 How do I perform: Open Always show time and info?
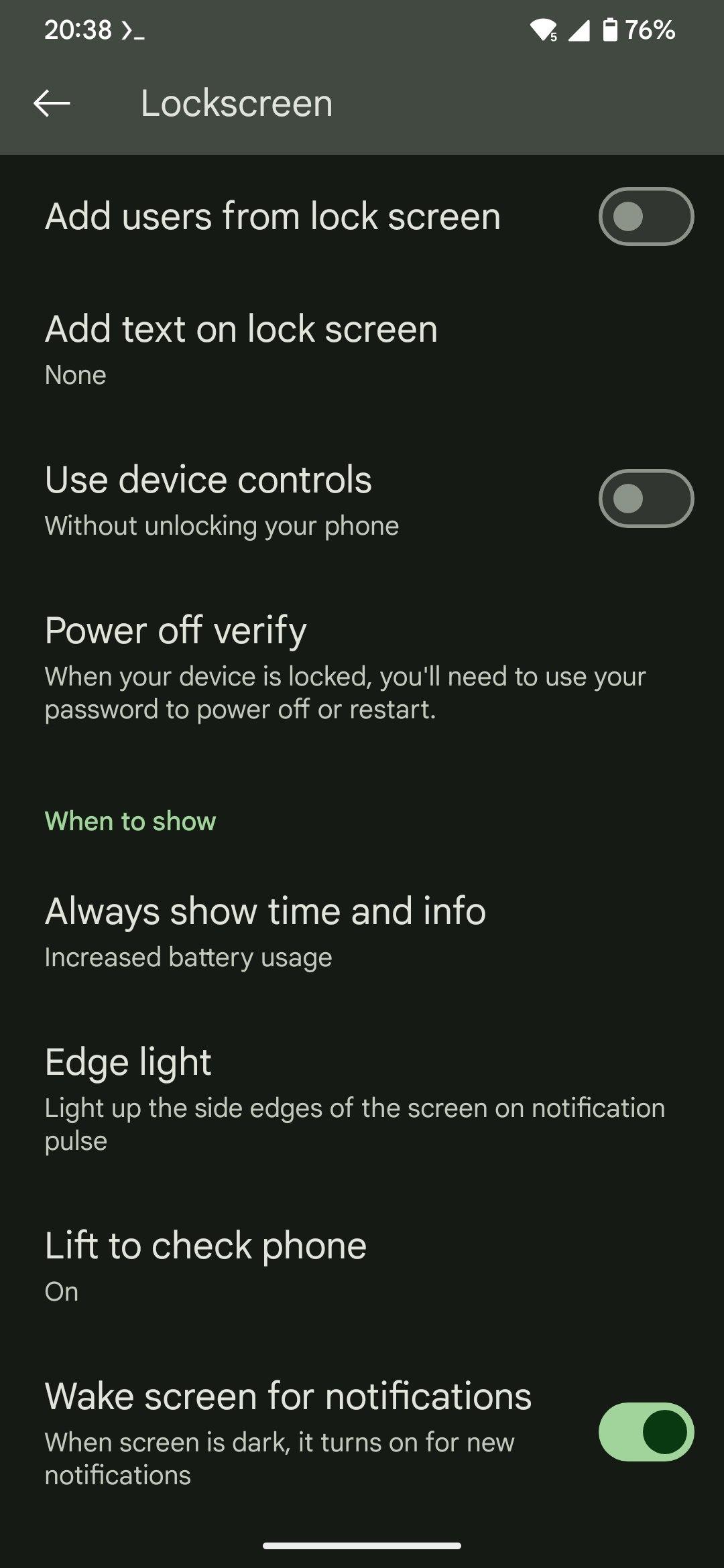(x=265, y=931)
